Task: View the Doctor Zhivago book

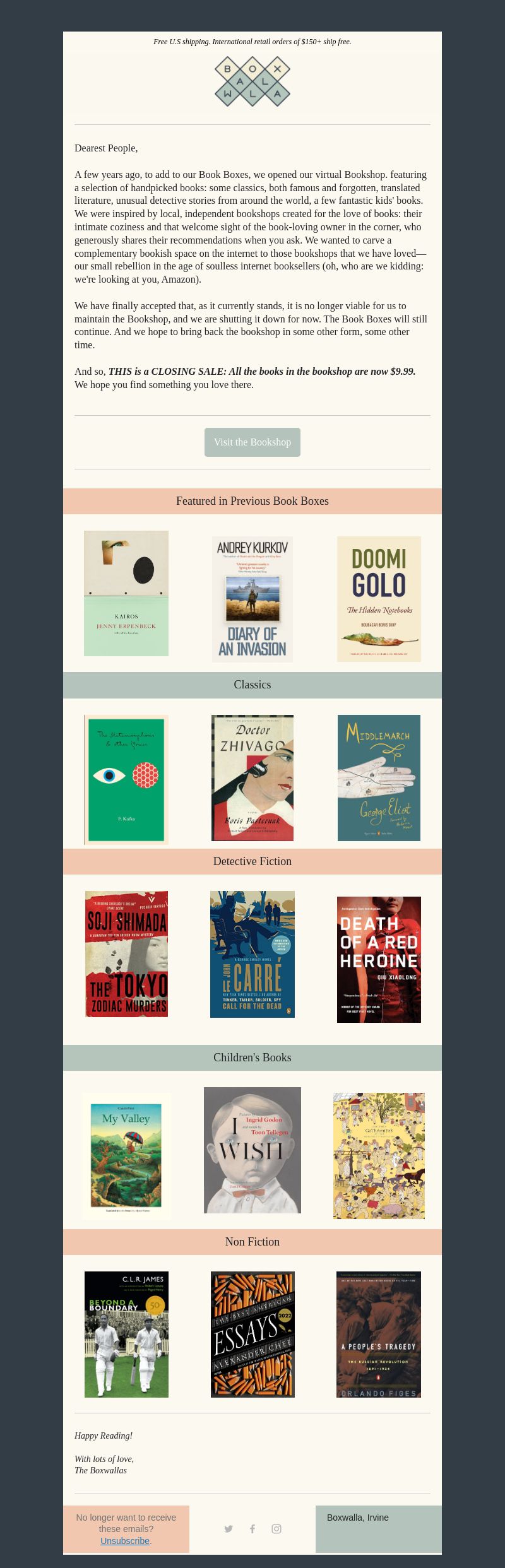Action: click(x=252, y=777)
